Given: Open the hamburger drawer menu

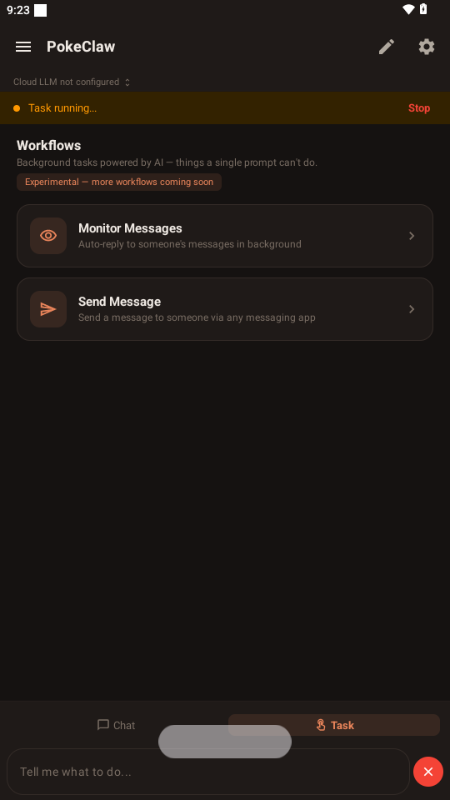Looking at the screenshot, I should coord(23,47).
